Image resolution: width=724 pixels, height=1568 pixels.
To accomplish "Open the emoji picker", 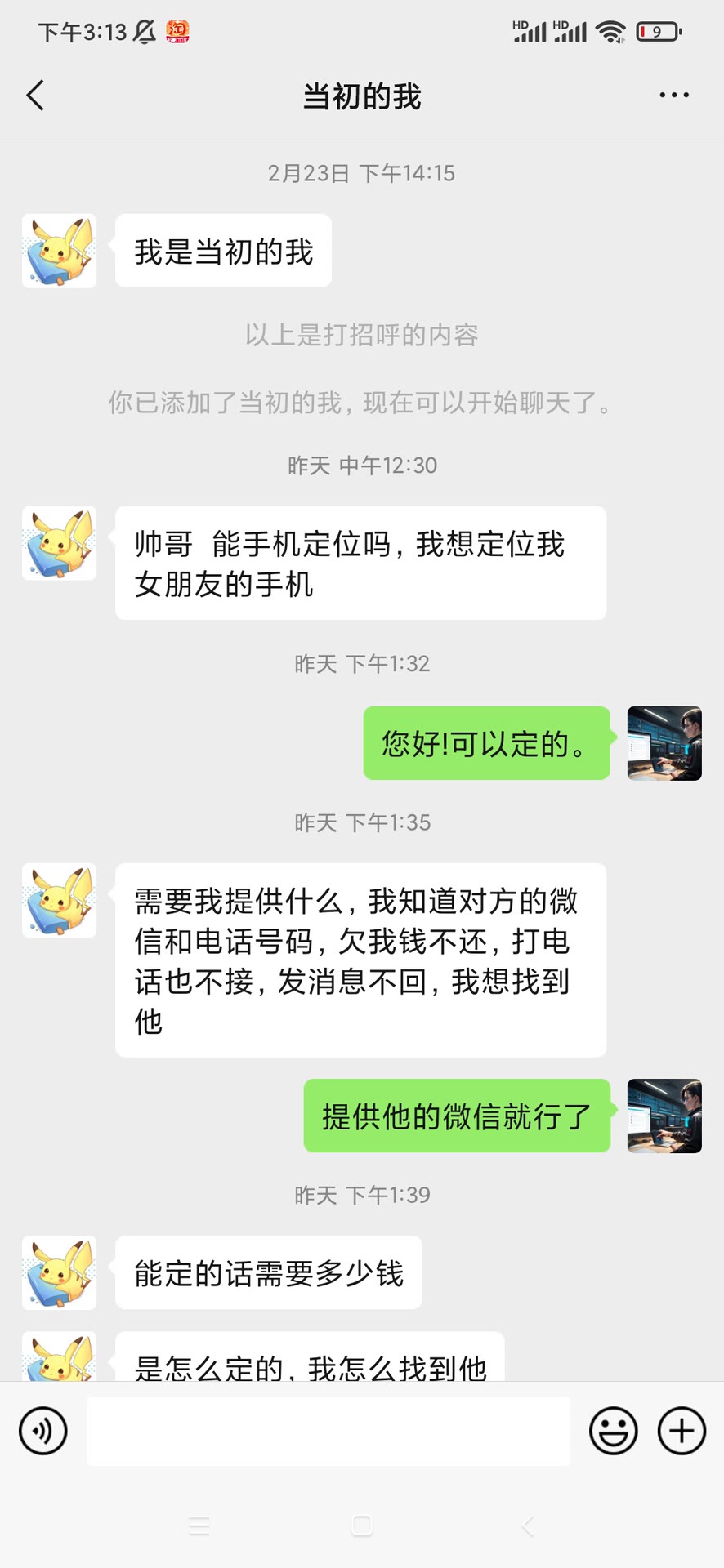I will point(613,1431).
